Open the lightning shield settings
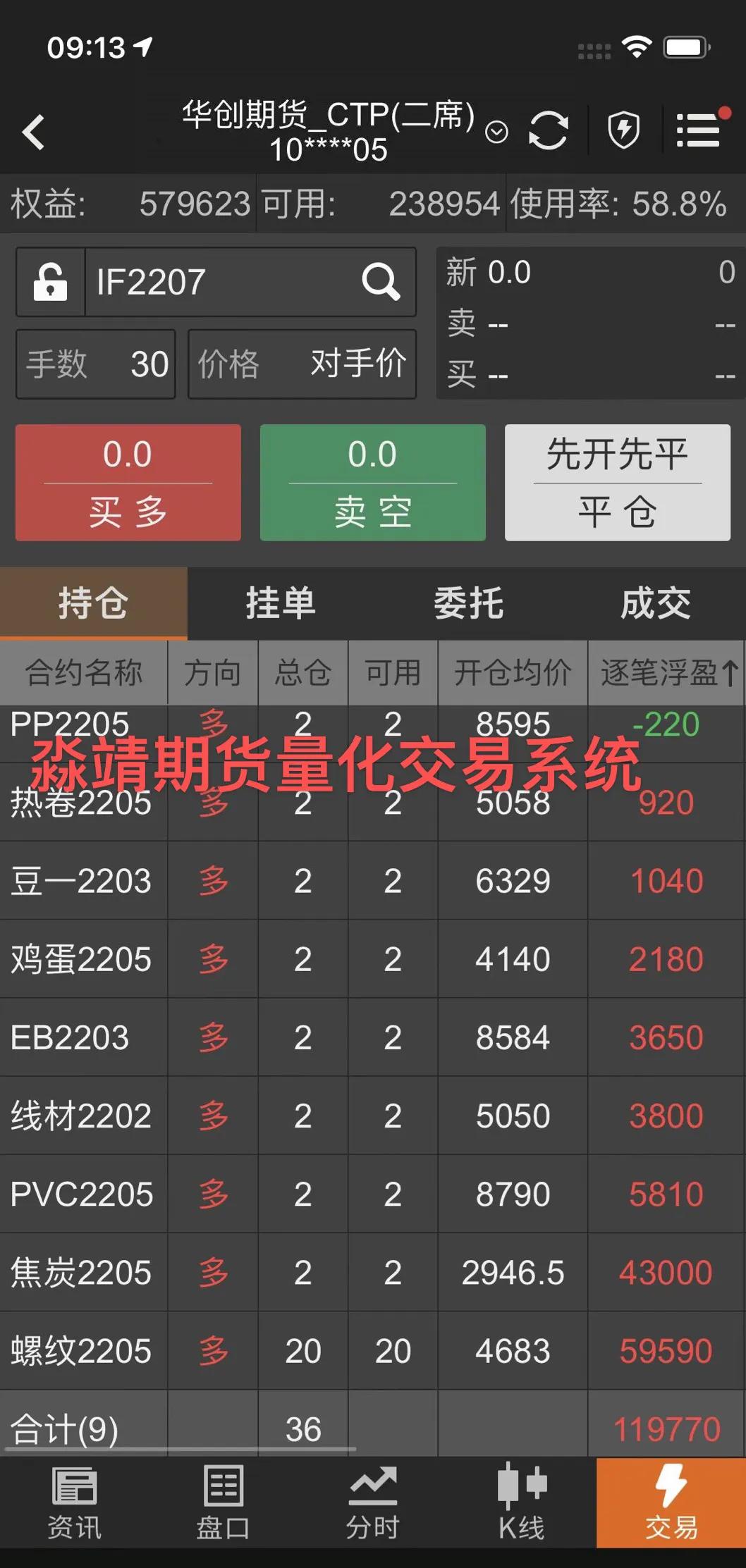The image size is (746, 1568). 623,130
